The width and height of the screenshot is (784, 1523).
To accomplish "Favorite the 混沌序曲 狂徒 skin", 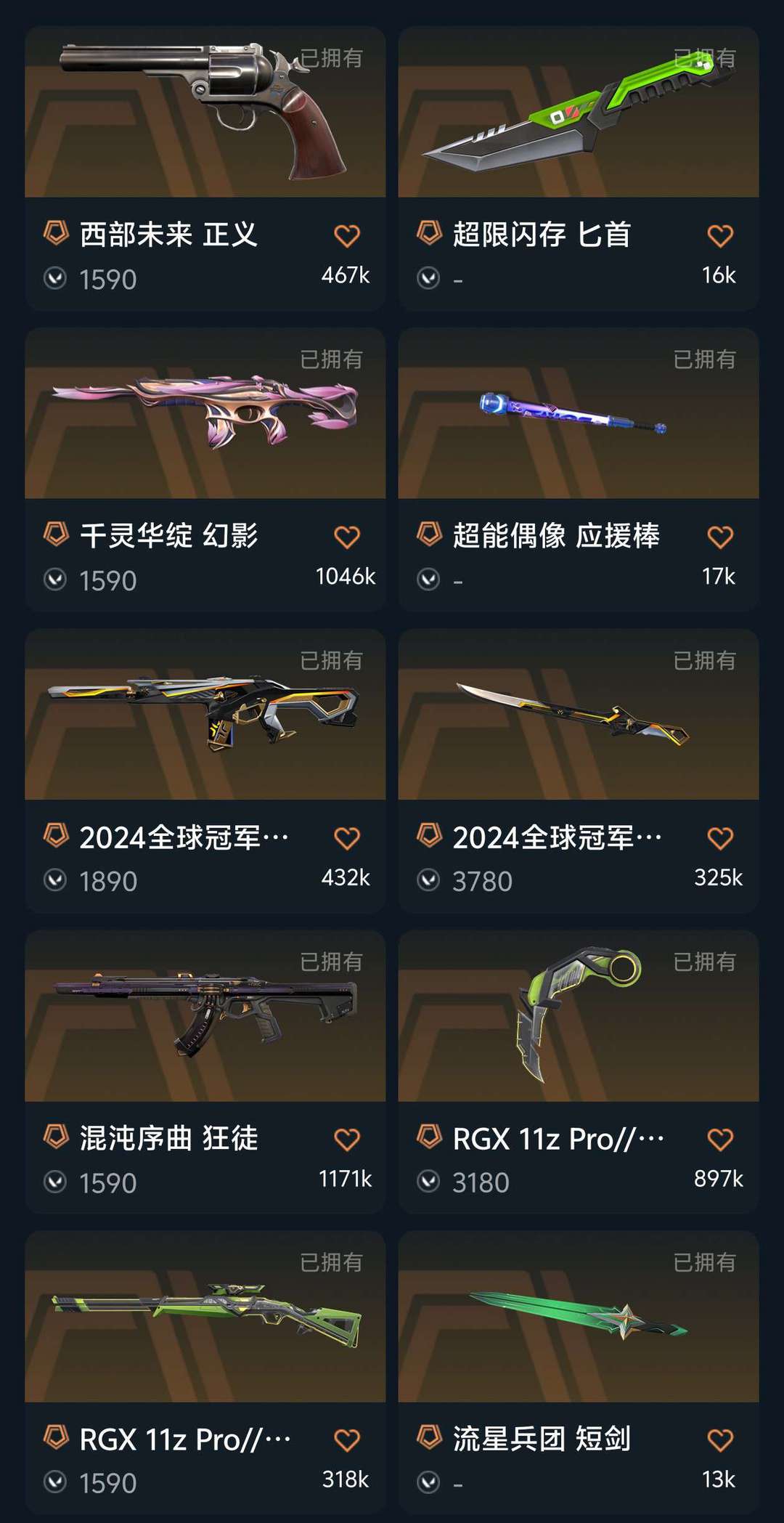I will (x=347, y=1140).
